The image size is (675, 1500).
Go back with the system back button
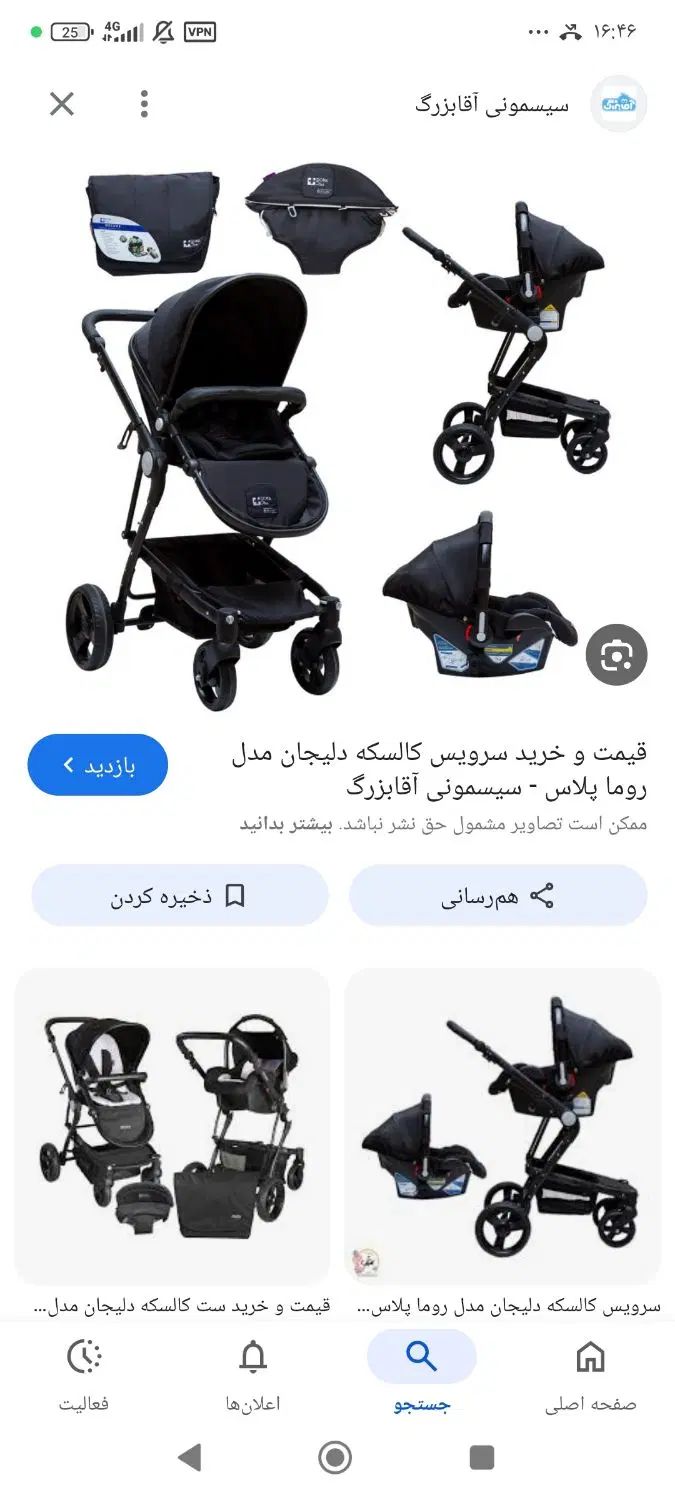[x=189, y=1457]
